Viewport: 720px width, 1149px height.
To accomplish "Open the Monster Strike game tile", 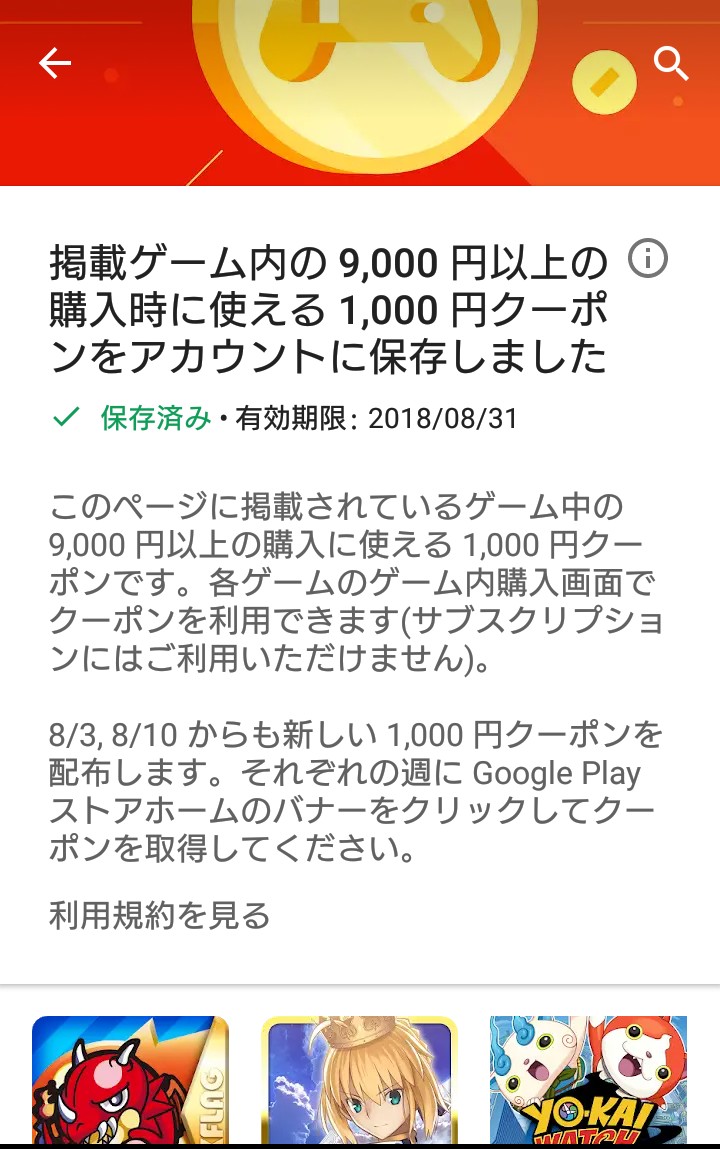I will [x=130, y=1080].
